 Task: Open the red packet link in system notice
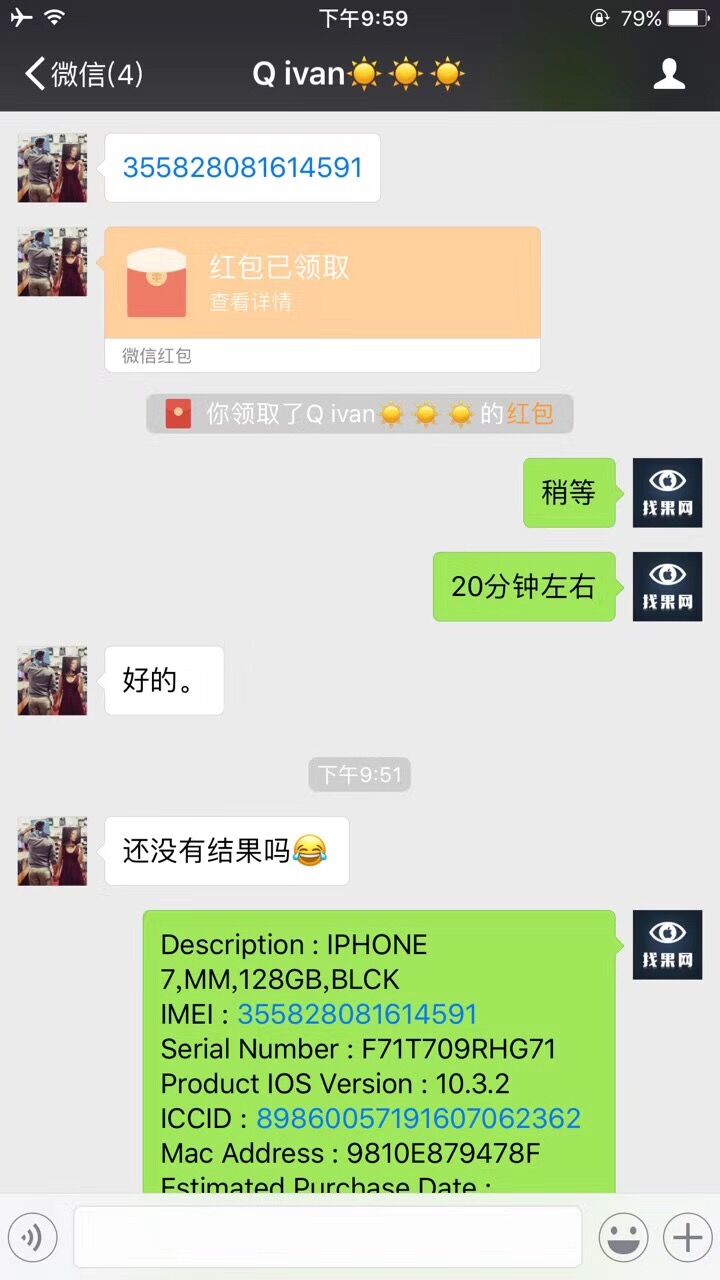[530, 414]
